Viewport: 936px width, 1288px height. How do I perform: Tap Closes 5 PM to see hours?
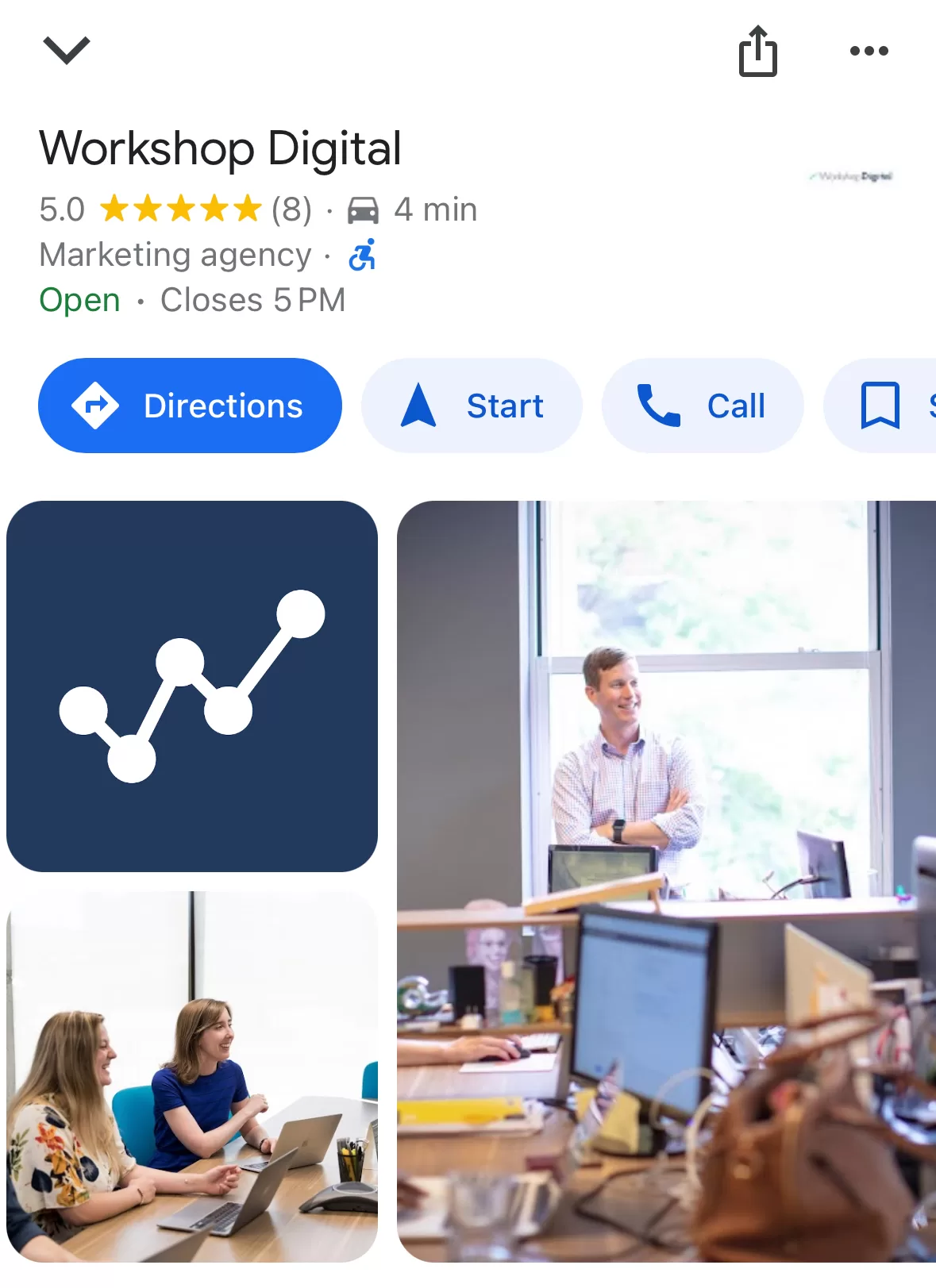click(x=252, y=300)
